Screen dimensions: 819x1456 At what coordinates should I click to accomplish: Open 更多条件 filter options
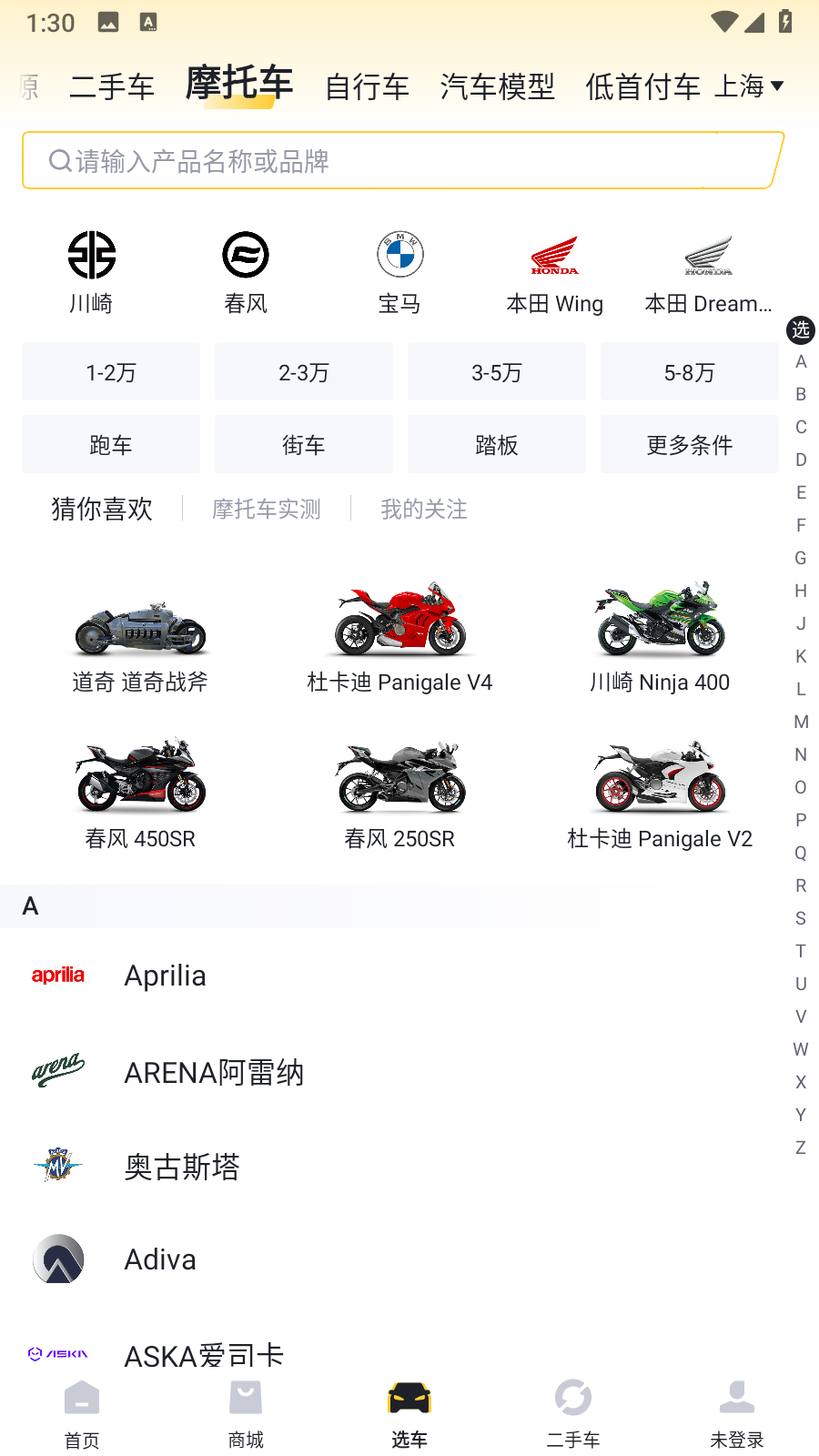[689, 445]
